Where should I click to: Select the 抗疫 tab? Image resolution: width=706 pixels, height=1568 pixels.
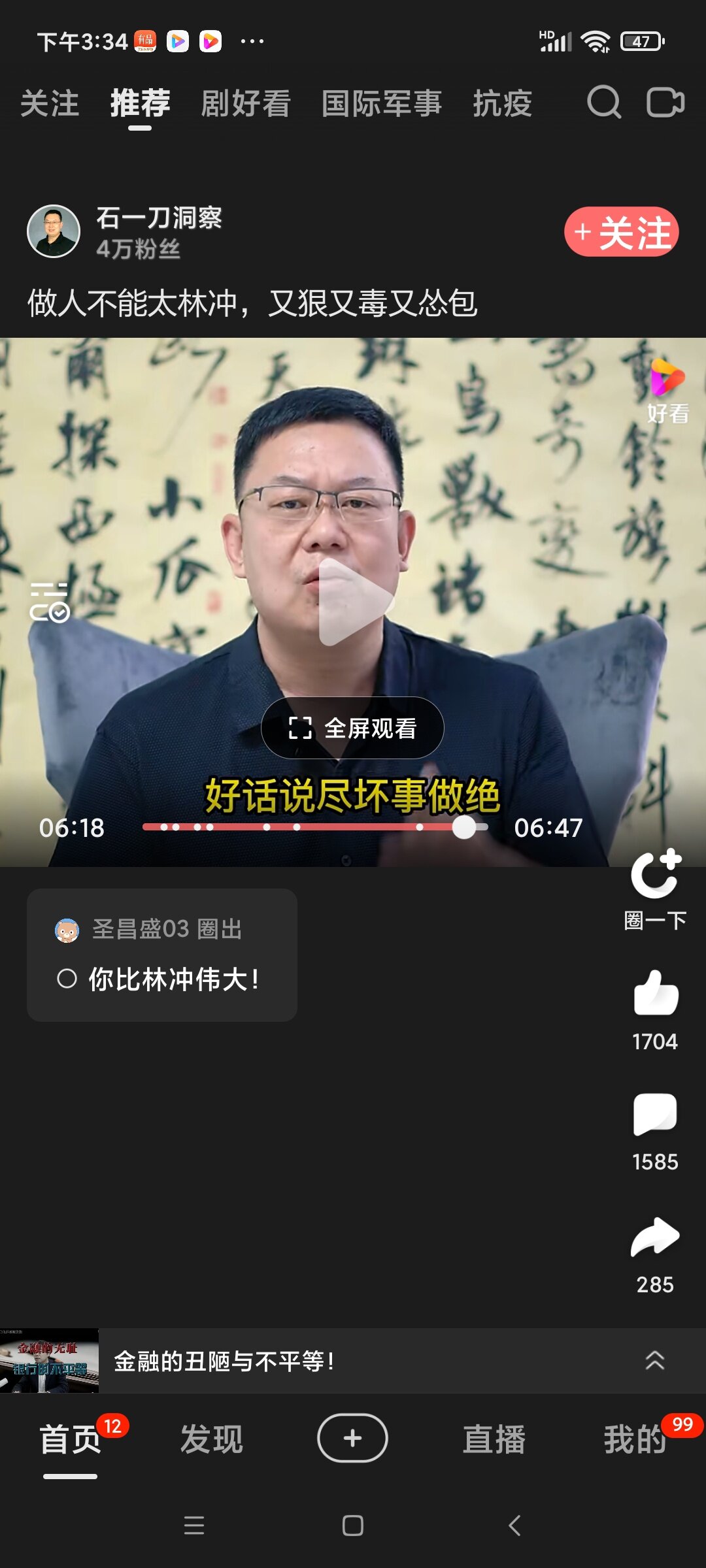pyautogui.click(x=502, y=104)
